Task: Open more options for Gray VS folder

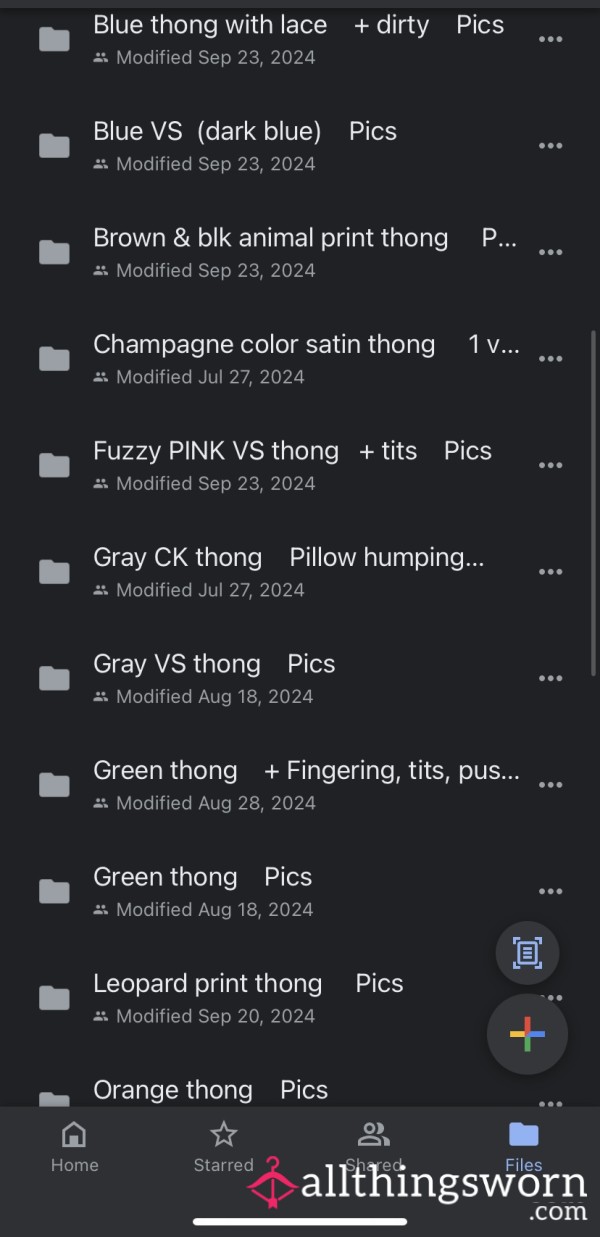Action: point(550,679)
